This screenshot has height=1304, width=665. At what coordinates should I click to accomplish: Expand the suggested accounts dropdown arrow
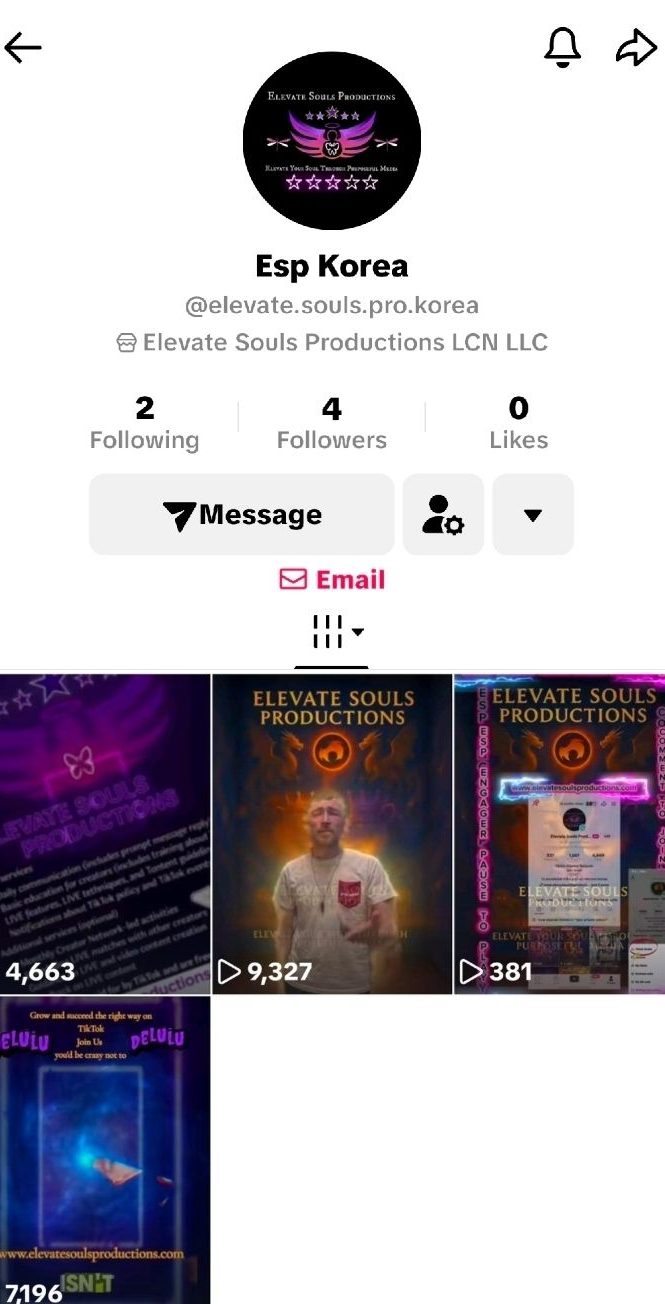[x=533, y=515]
